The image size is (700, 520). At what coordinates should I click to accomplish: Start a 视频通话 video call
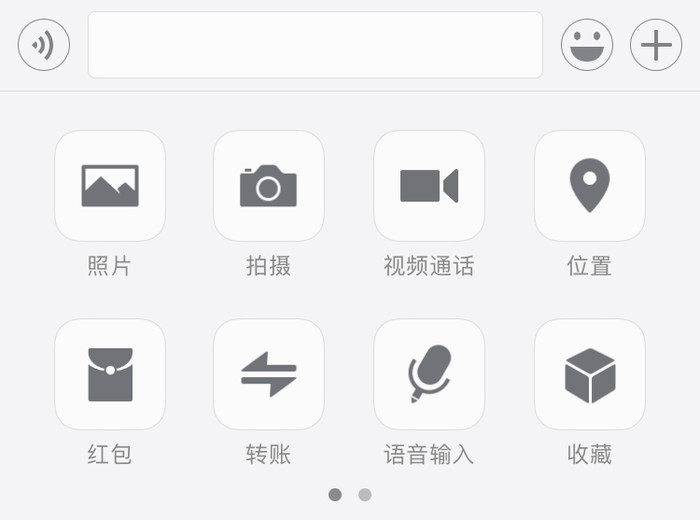(429, 186)
